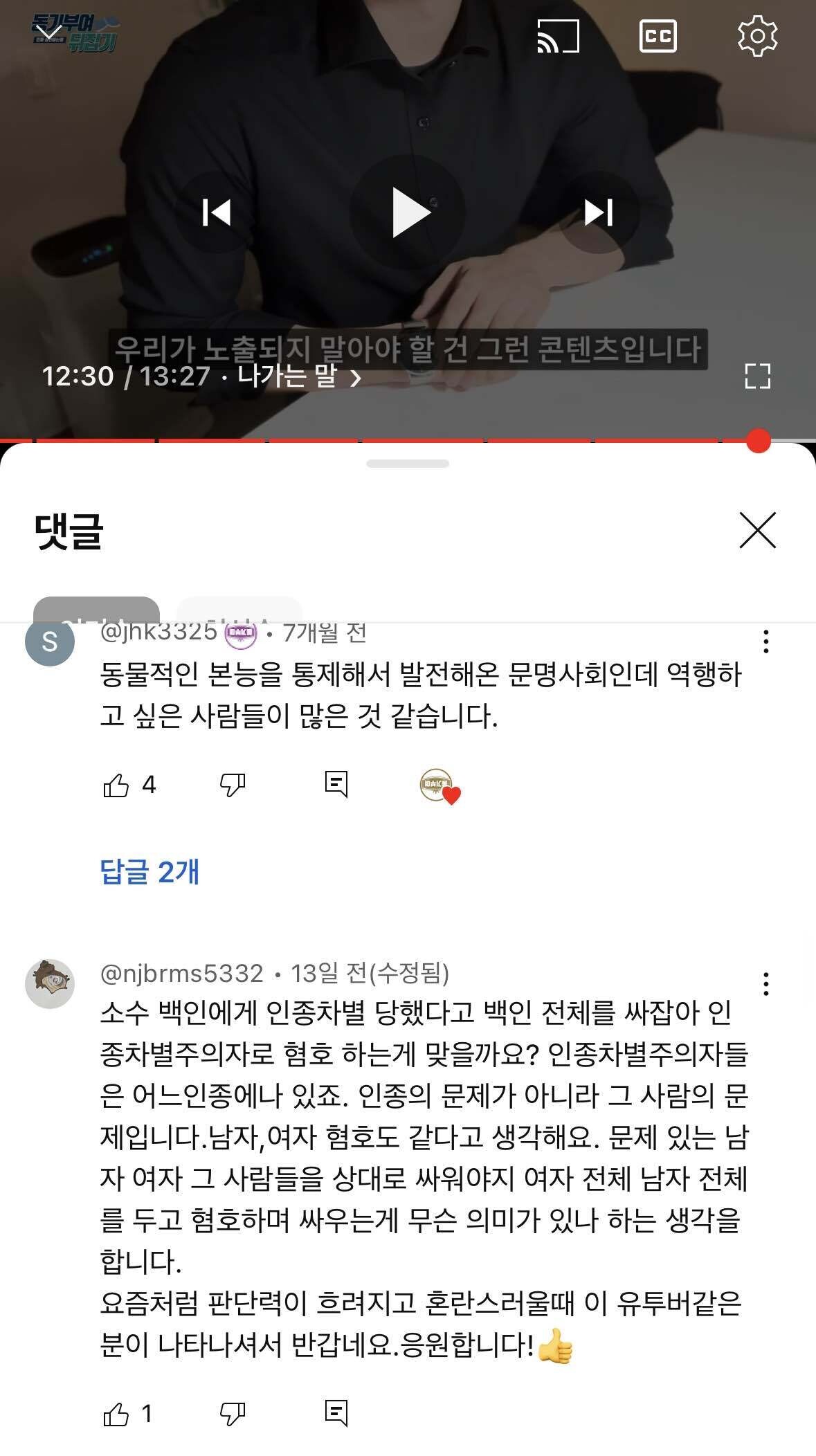Dislike @jhk3325's comment

(x=234, y=784)
